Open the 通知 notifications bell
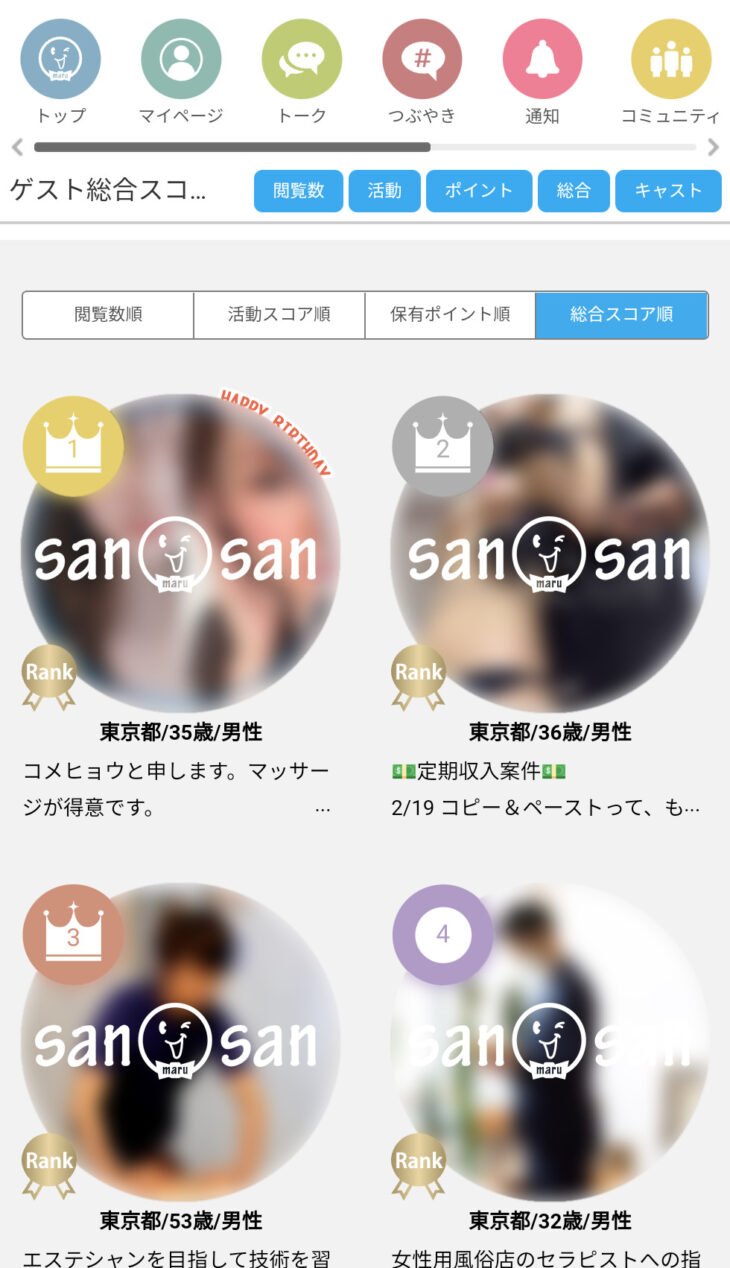 pyautogui.click(x=542, y=60)
